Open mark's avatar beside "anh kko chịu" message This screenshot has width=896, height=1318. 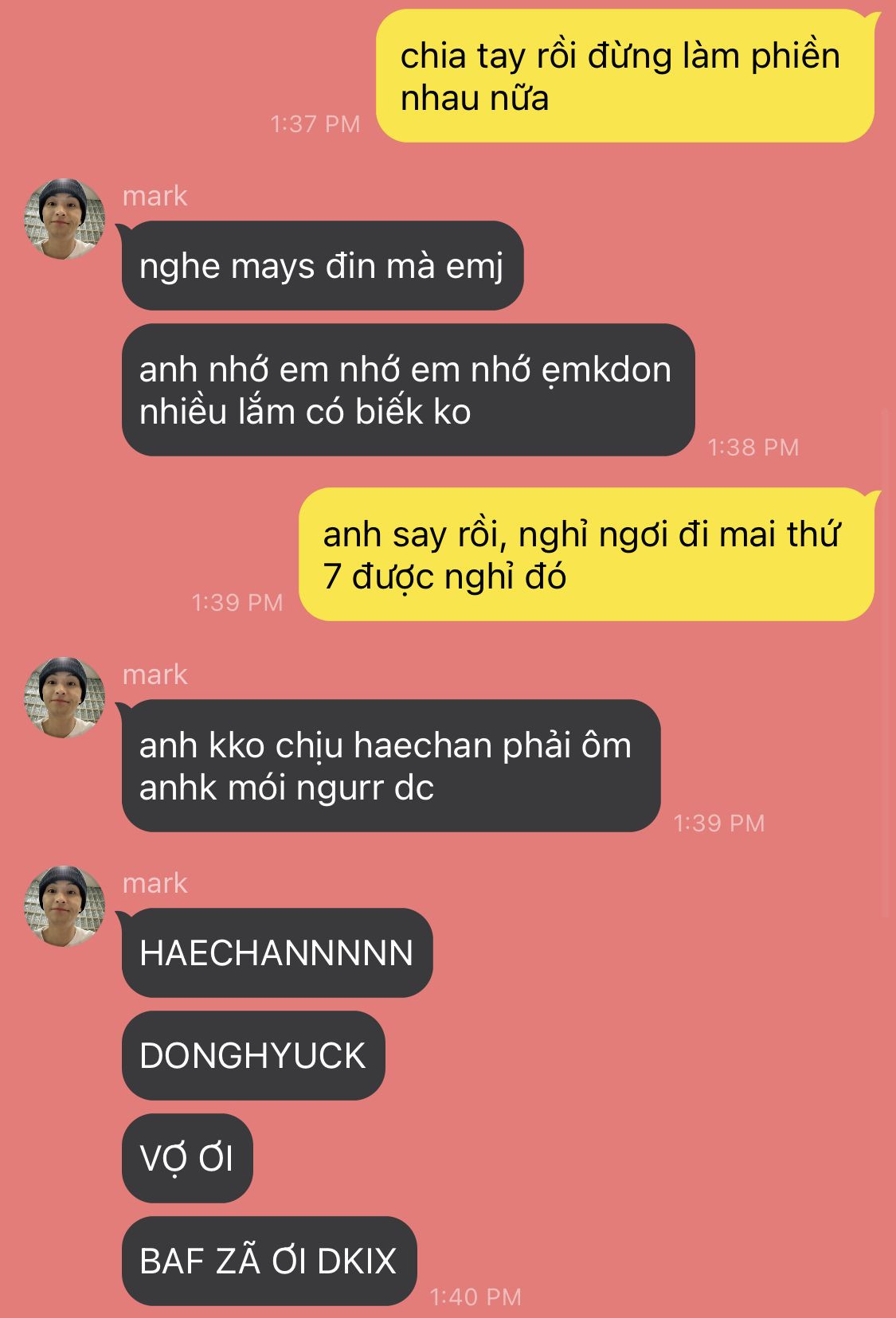pos(65,698)
